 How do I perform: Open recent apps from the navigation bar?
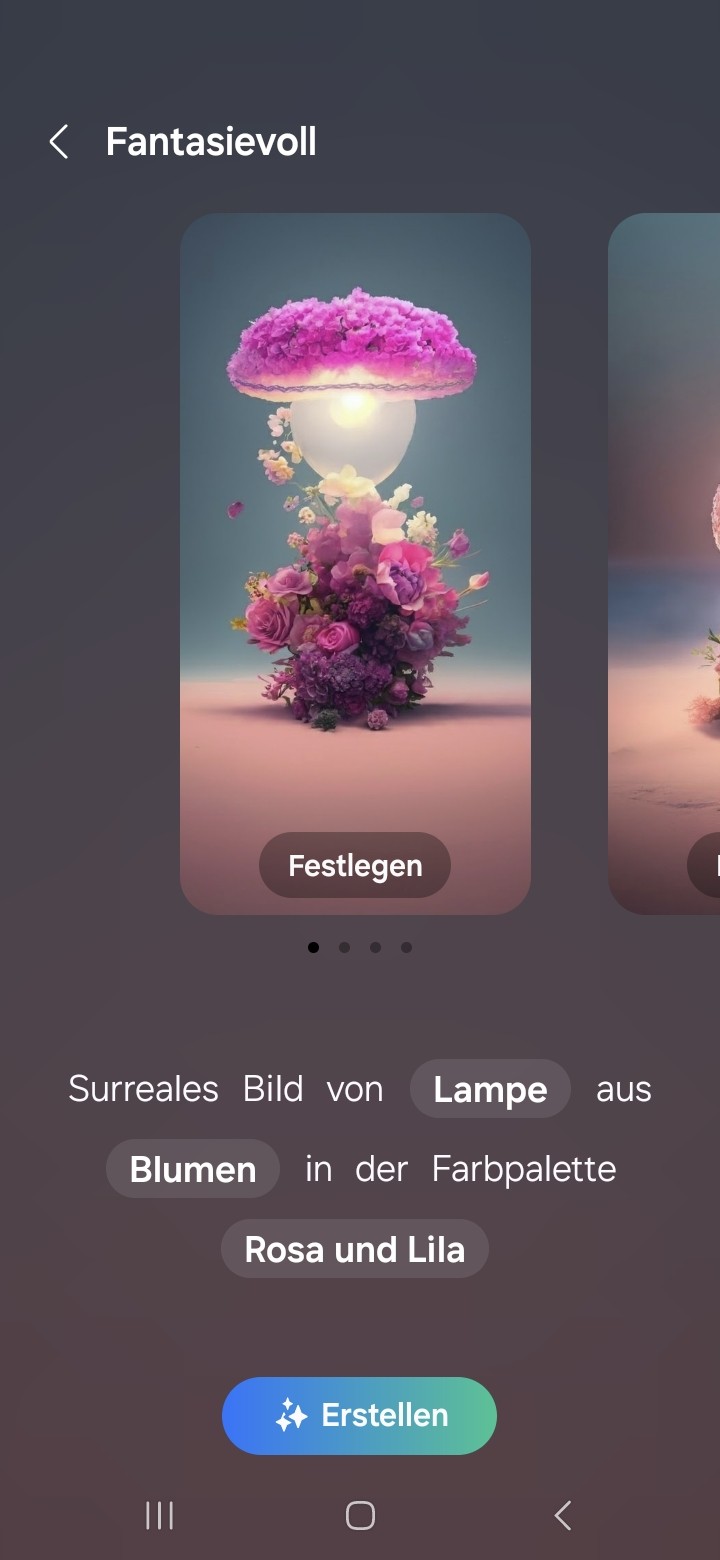tap(159, 1515)
